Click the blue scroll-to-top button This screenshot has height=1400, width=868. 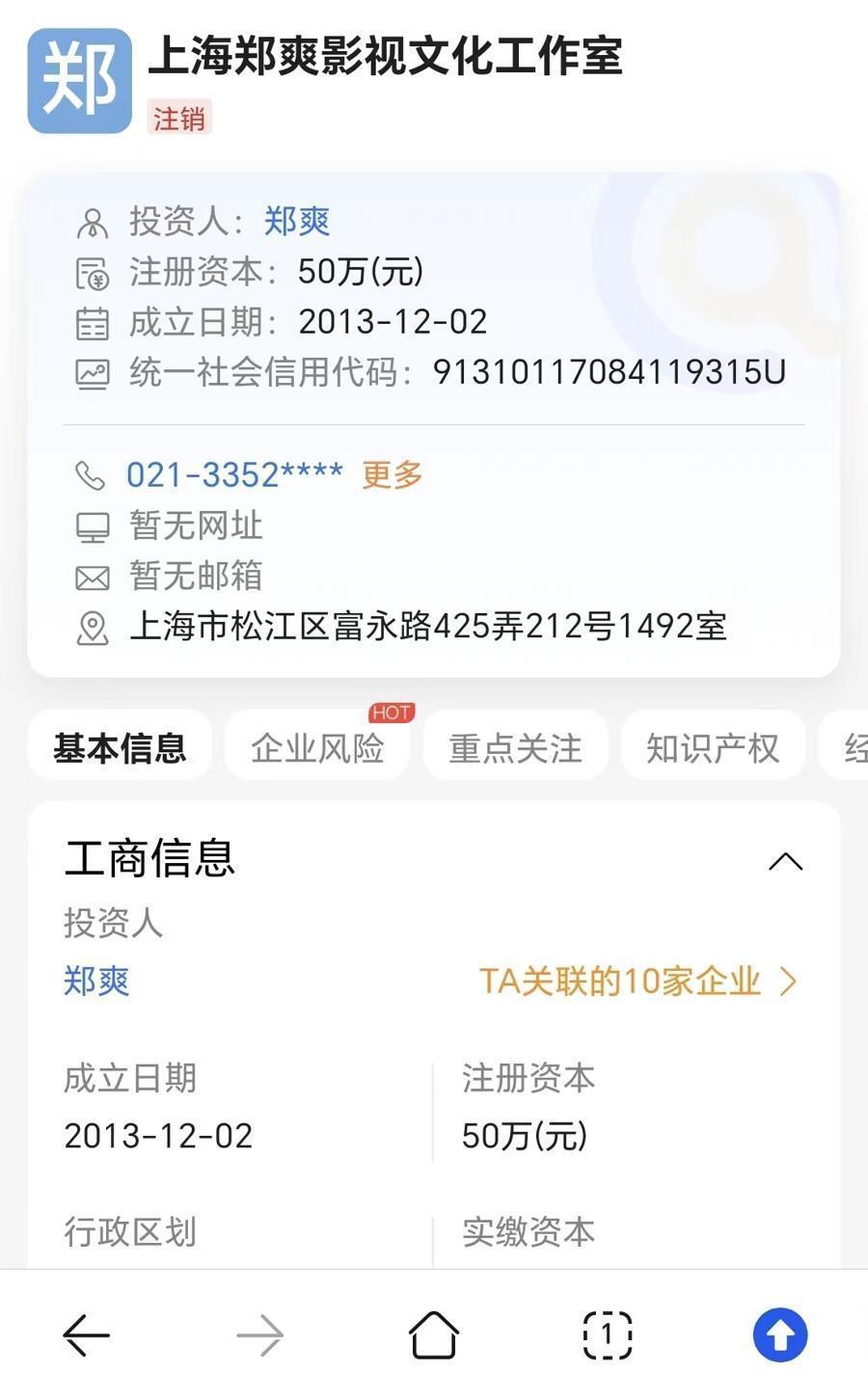pos(779,1335)
